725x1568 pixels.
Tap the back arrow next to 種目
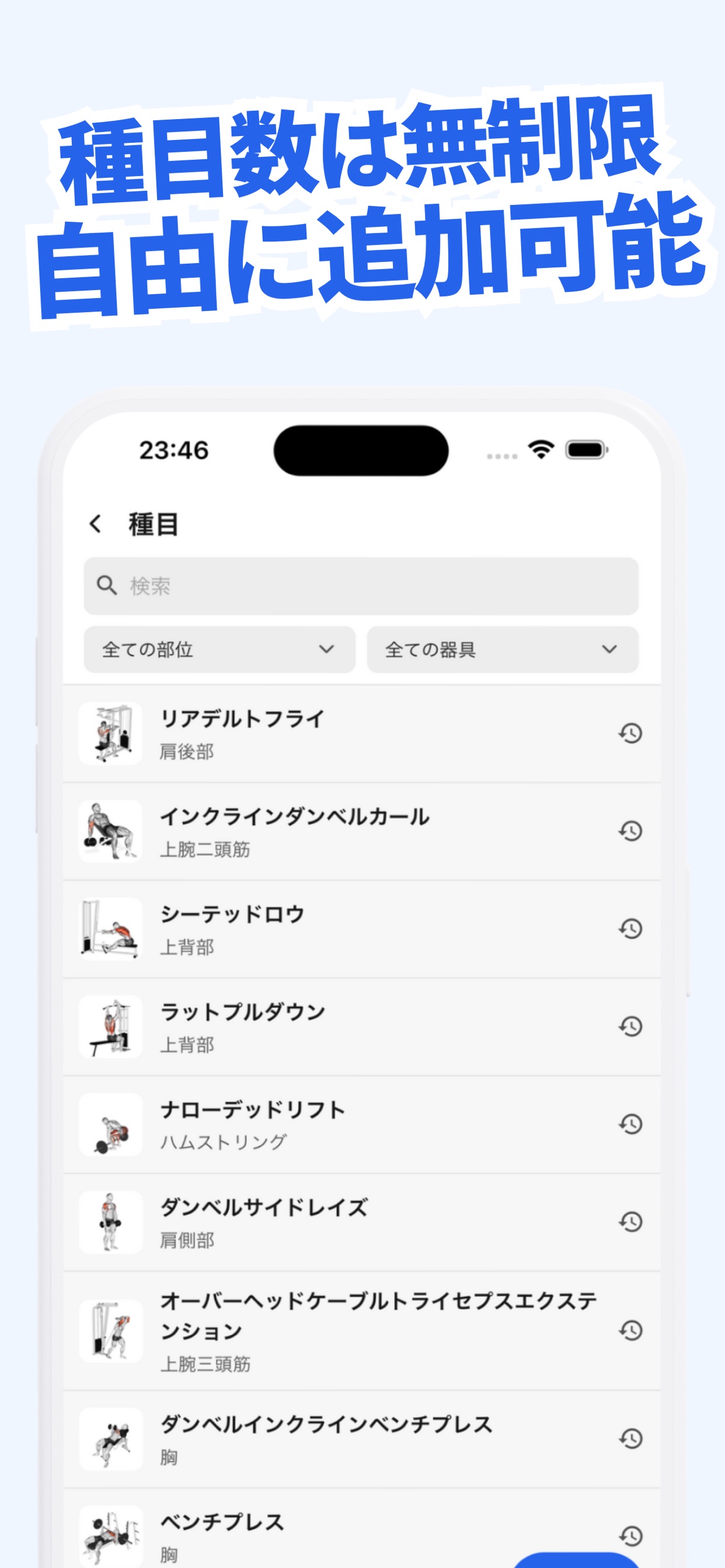(96, 524)
